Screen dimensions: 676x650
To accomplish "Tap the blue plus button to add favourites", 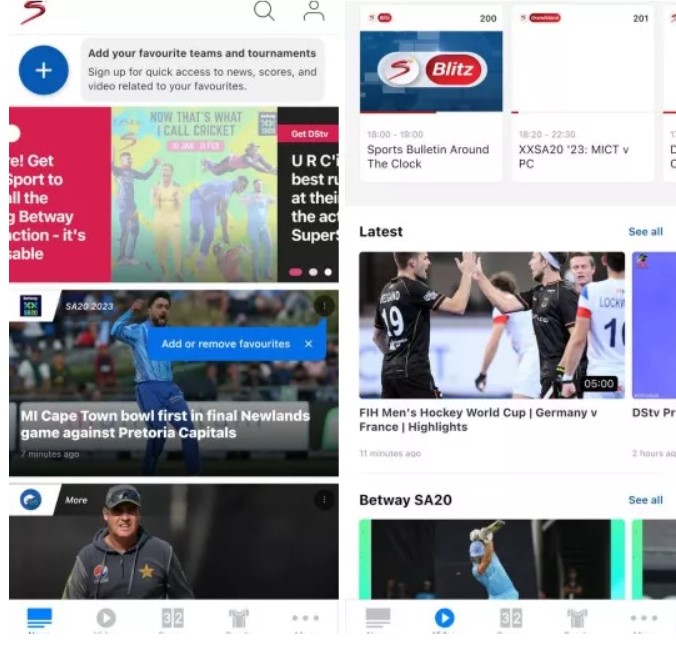I will click(43, 70).
